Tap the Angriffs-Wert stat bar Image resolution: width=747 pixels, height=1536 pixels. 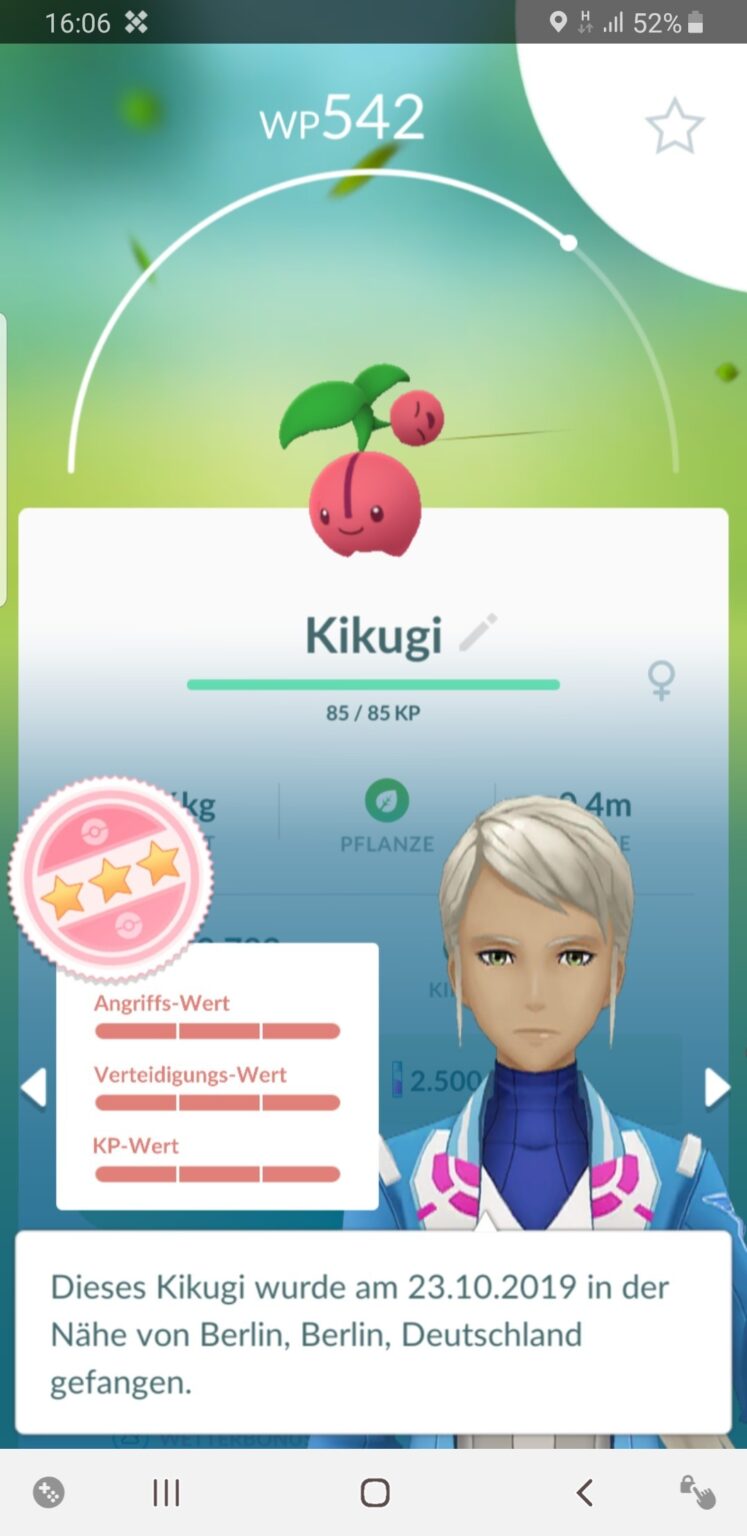(217, 1030)
